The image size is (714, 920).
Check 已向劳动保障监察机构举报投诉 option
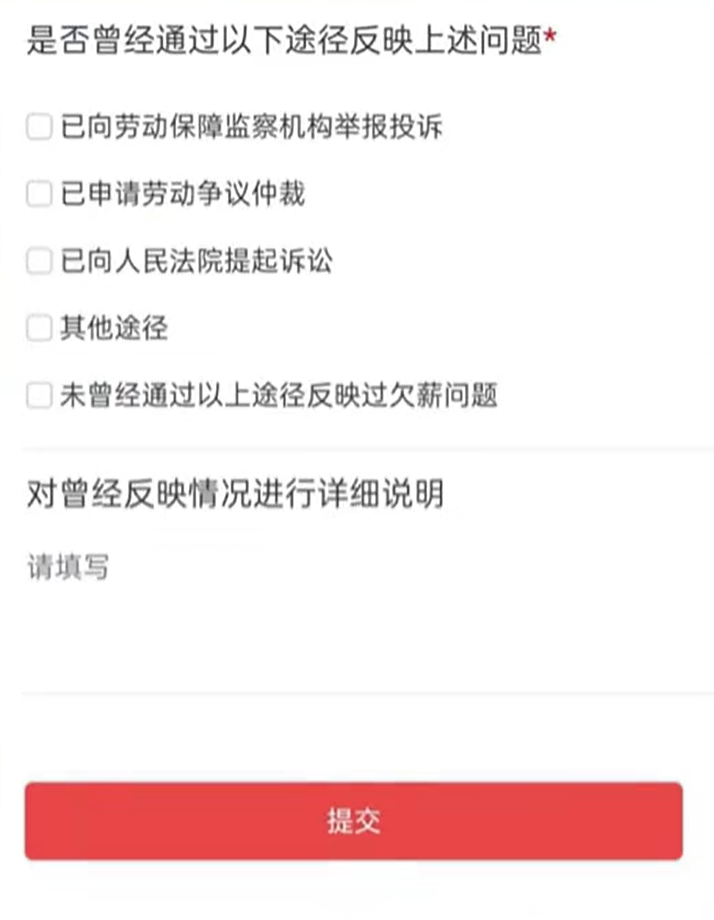tap(38, 127)
